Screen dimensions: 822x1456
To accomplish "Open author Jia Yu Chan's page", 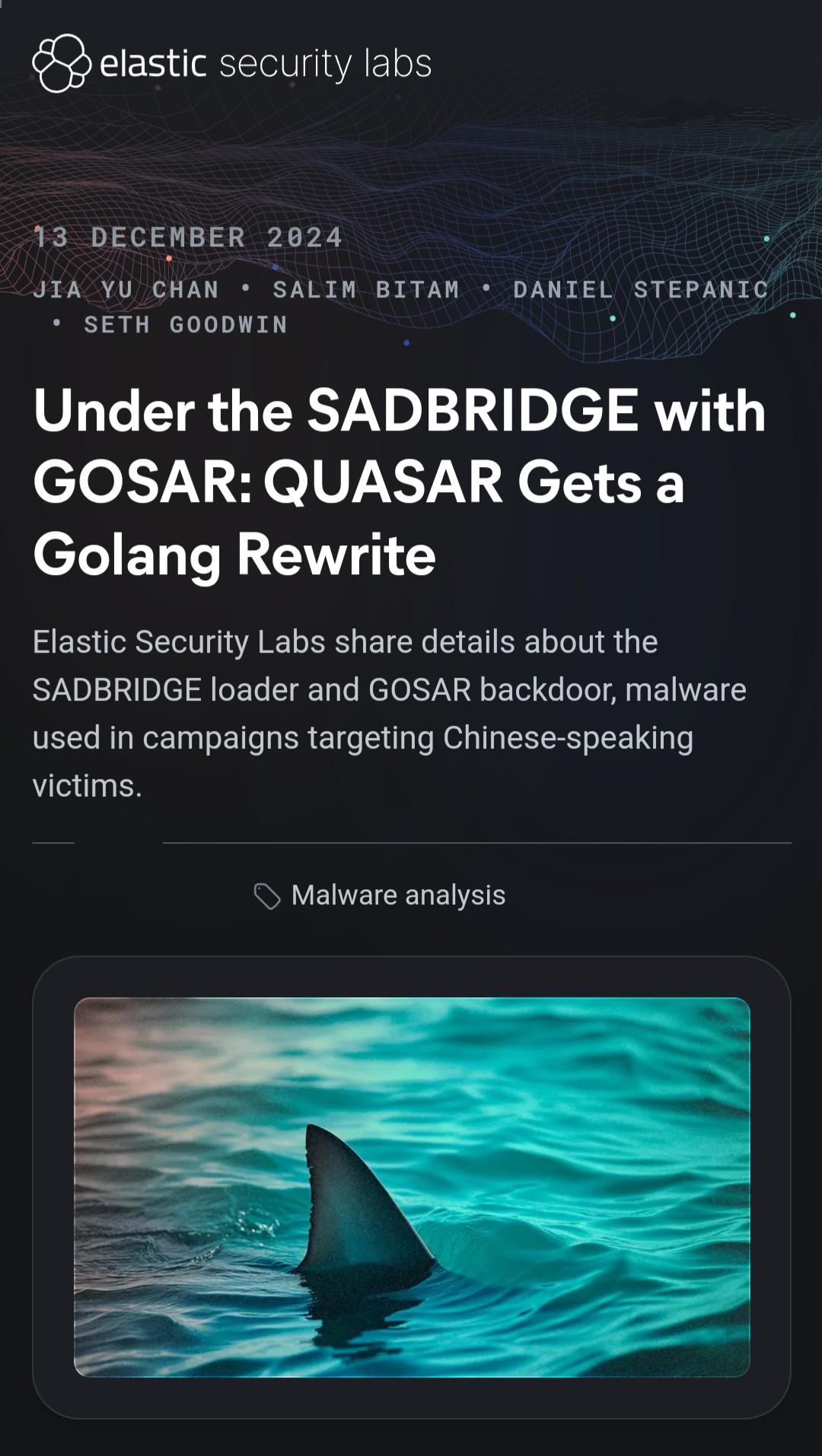I will point(126,290).
